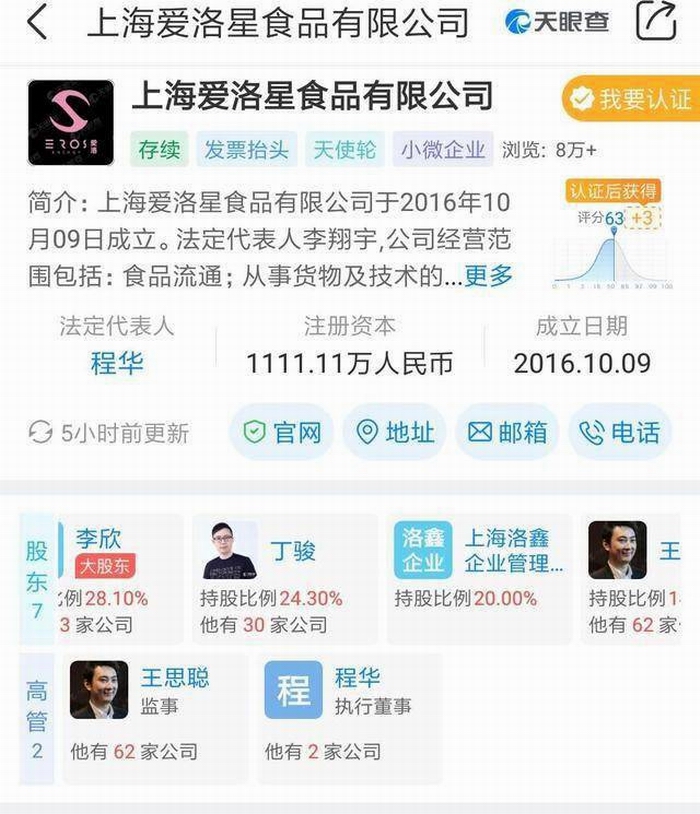Open shareholder 上海洛鑫企业管理 card
This screenshot has width=700, height=814.
[480, 578]
